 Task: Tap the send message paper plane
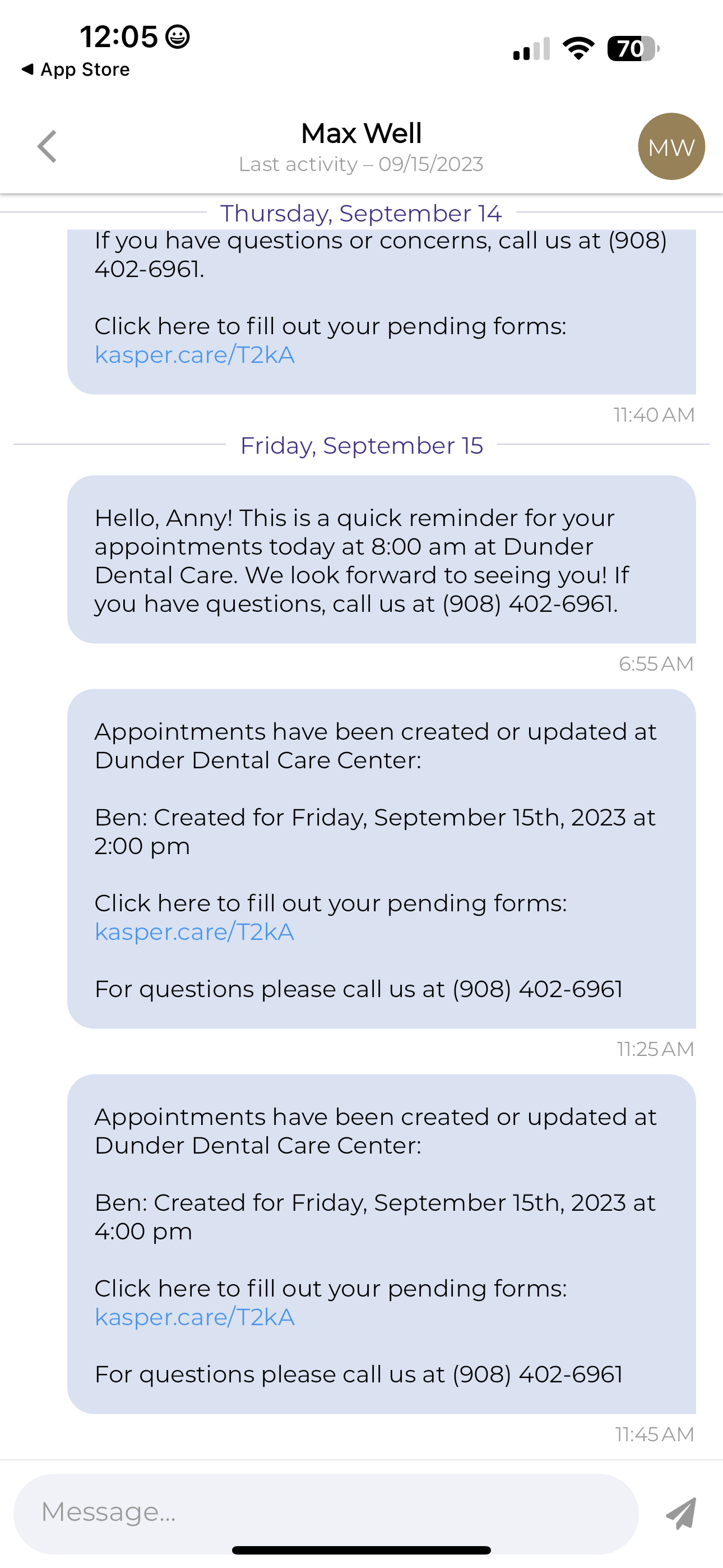[681, 1513]
